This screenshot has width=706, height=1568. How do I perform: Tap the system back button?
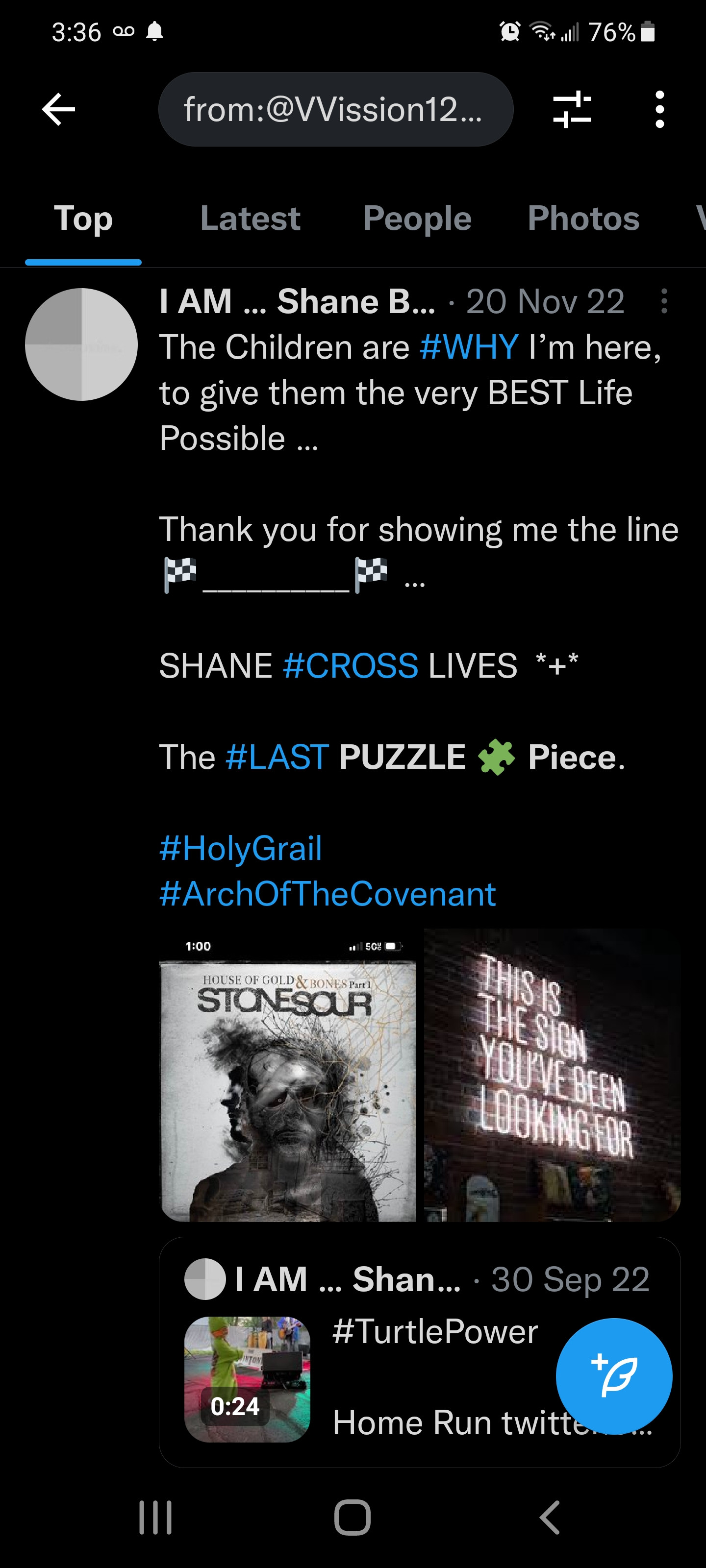[x=550, y=1517]
